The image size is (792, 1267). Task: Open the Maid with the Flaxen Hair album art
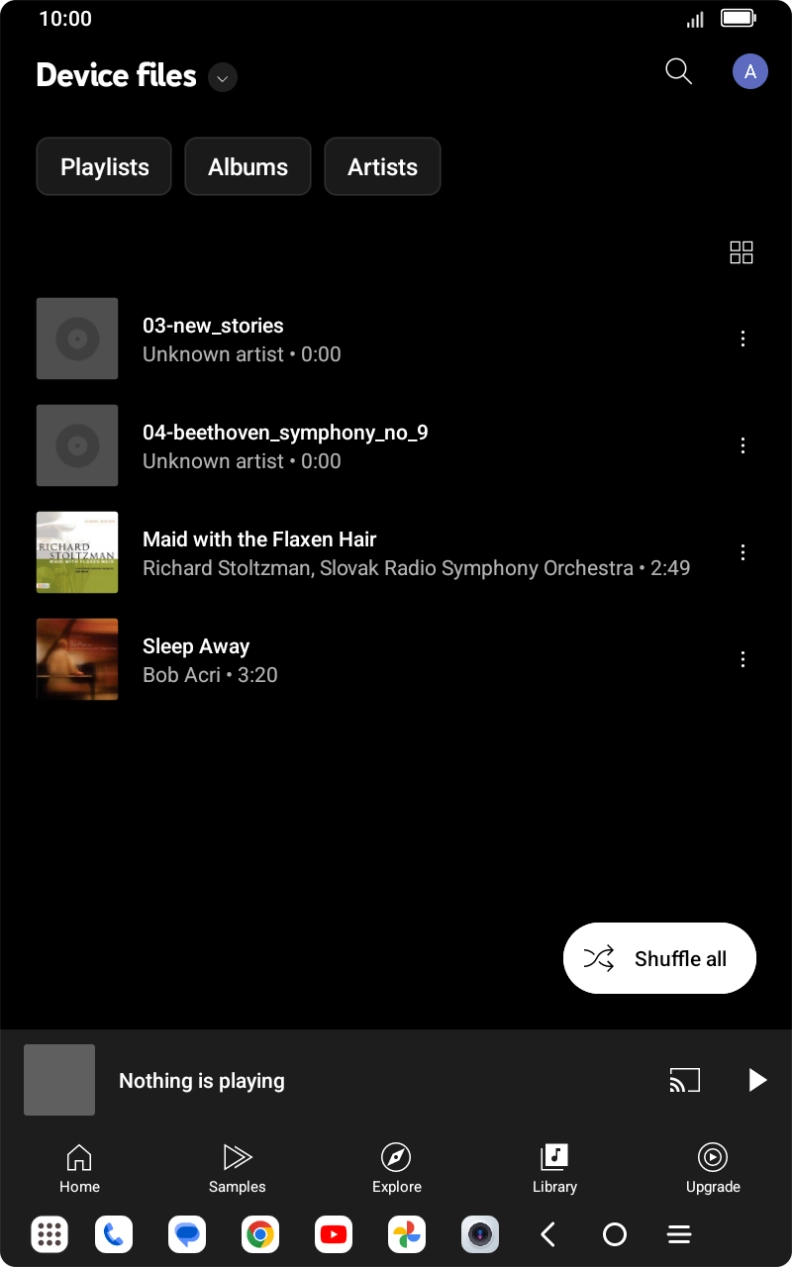[x=77, y=552]
